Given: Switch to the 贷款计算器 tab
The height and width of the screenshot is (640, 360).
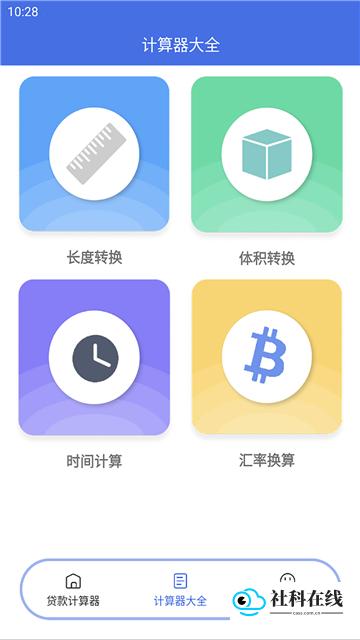Looking at the screenshot, I should click(73, 590).
